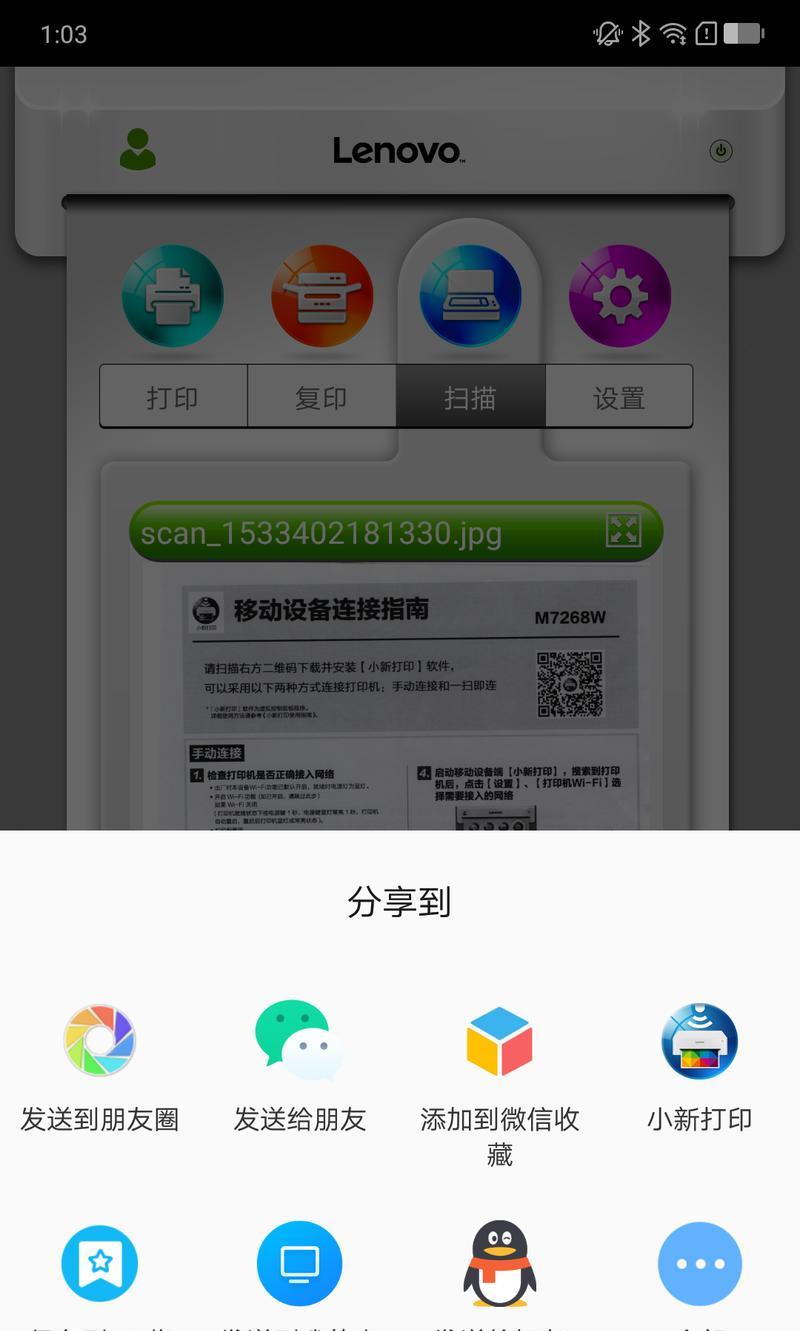Viewport: 800px width, 1331px height.
Task: Open more share options (three dots)
Action: pyautogui.click(x=700, y=1263)
